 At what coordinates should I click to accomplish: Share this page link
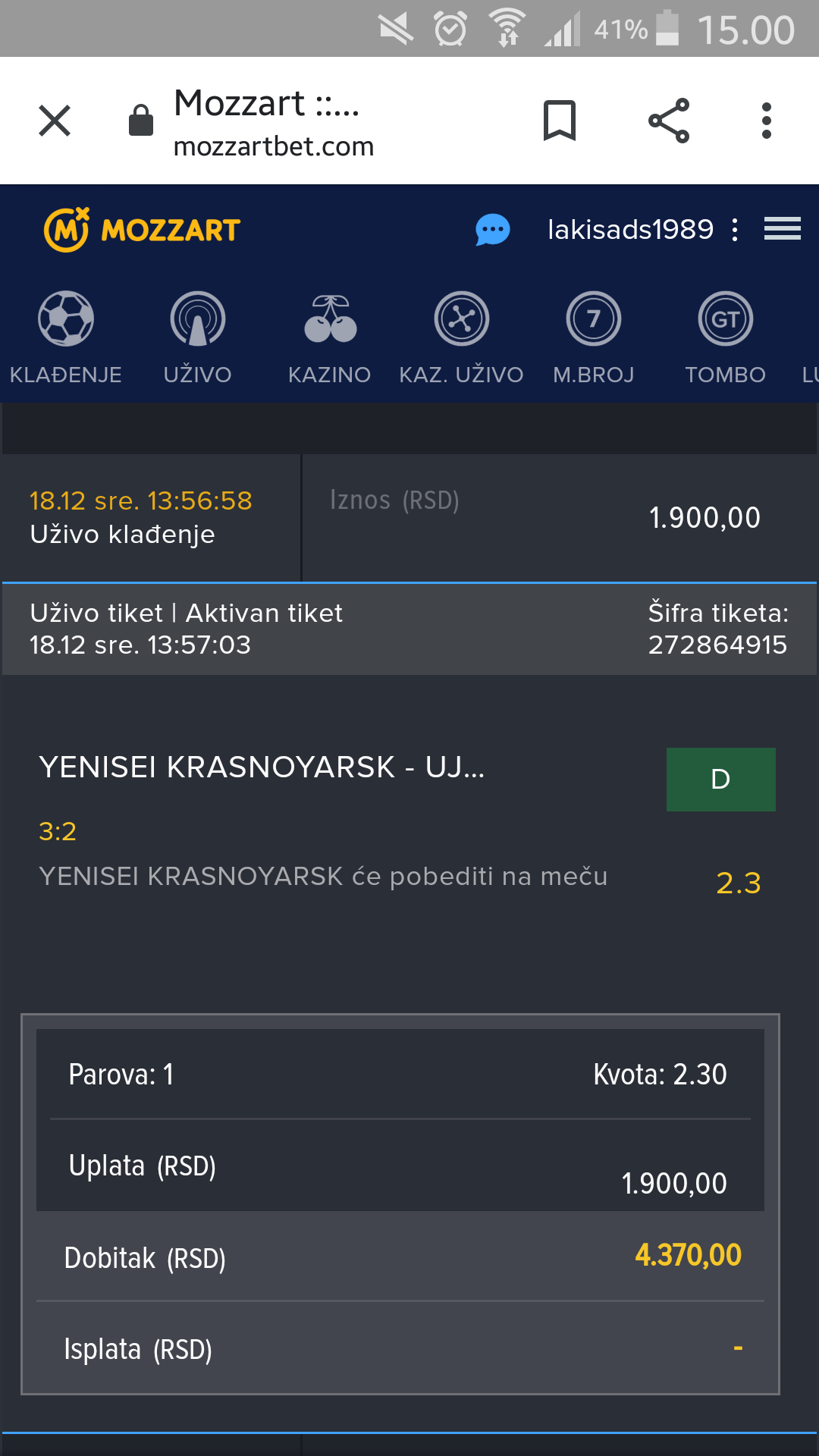669,121
